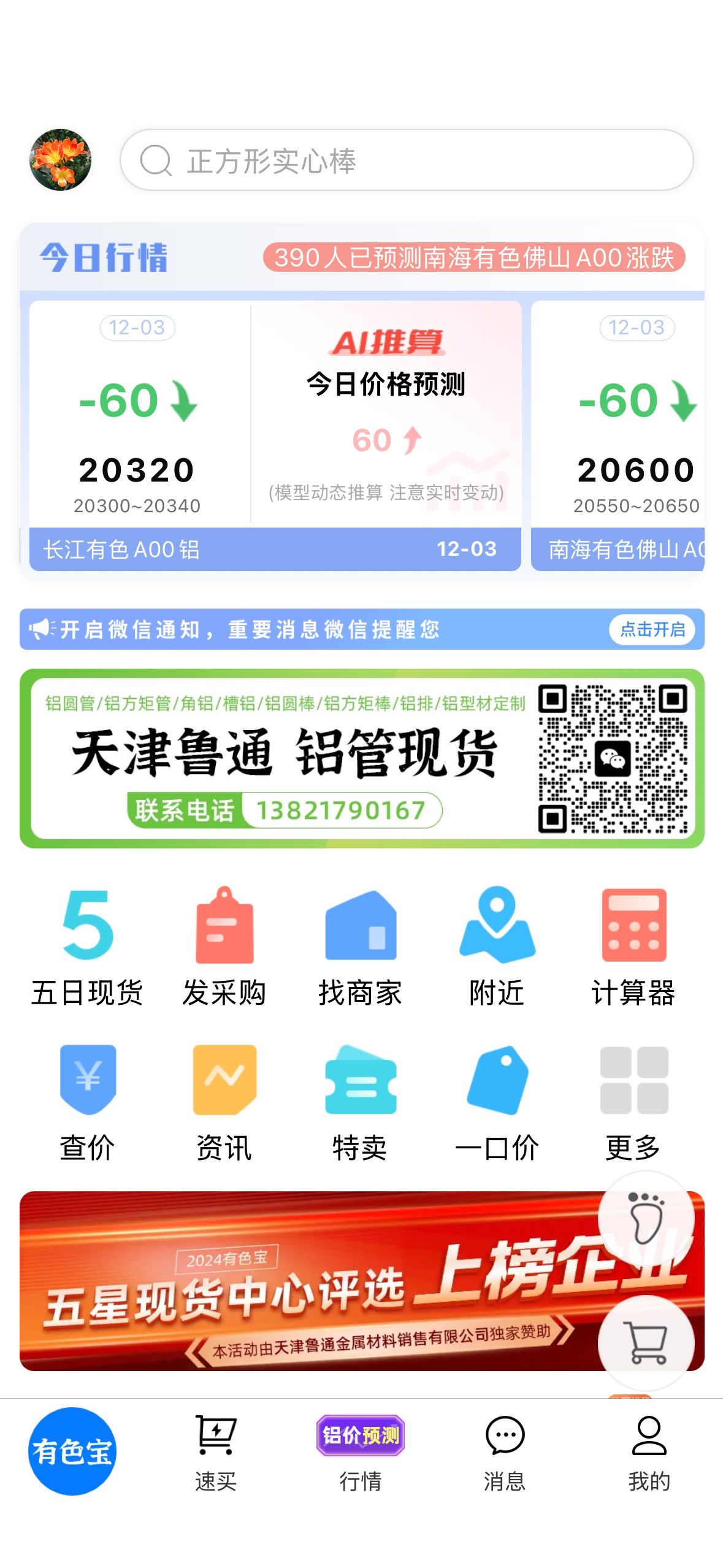This screenshot has height=1568, width=723.
Task: Open the profile avatar picture
Action: (61, 159)
